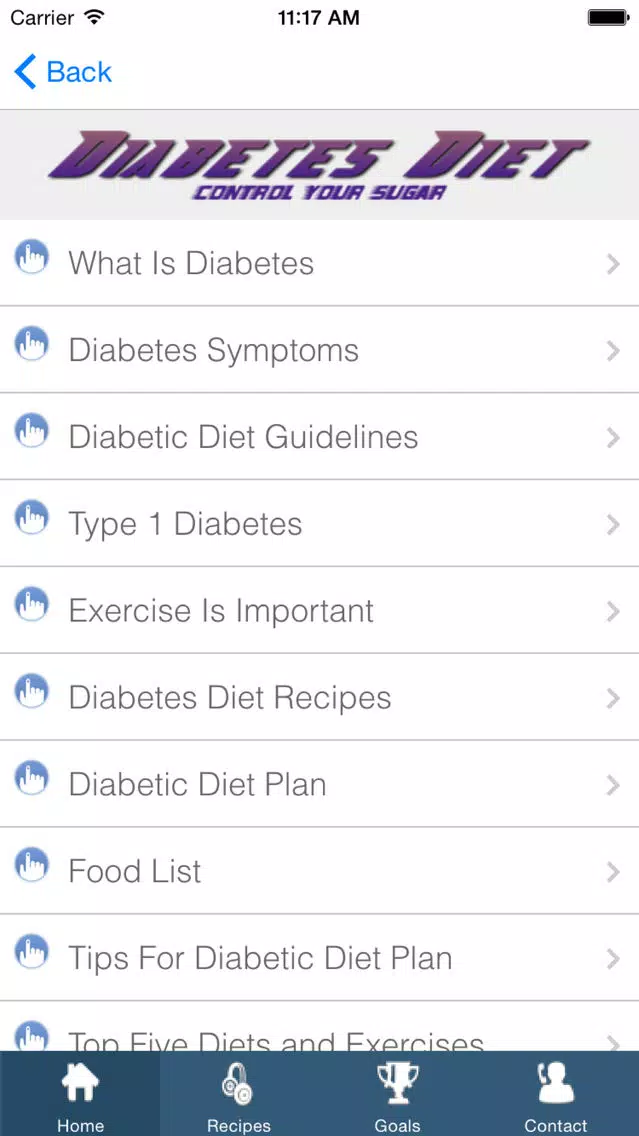Open Diabetes Symptoms
Viewport: 639px width, 1136px height.
click(320, 349)
